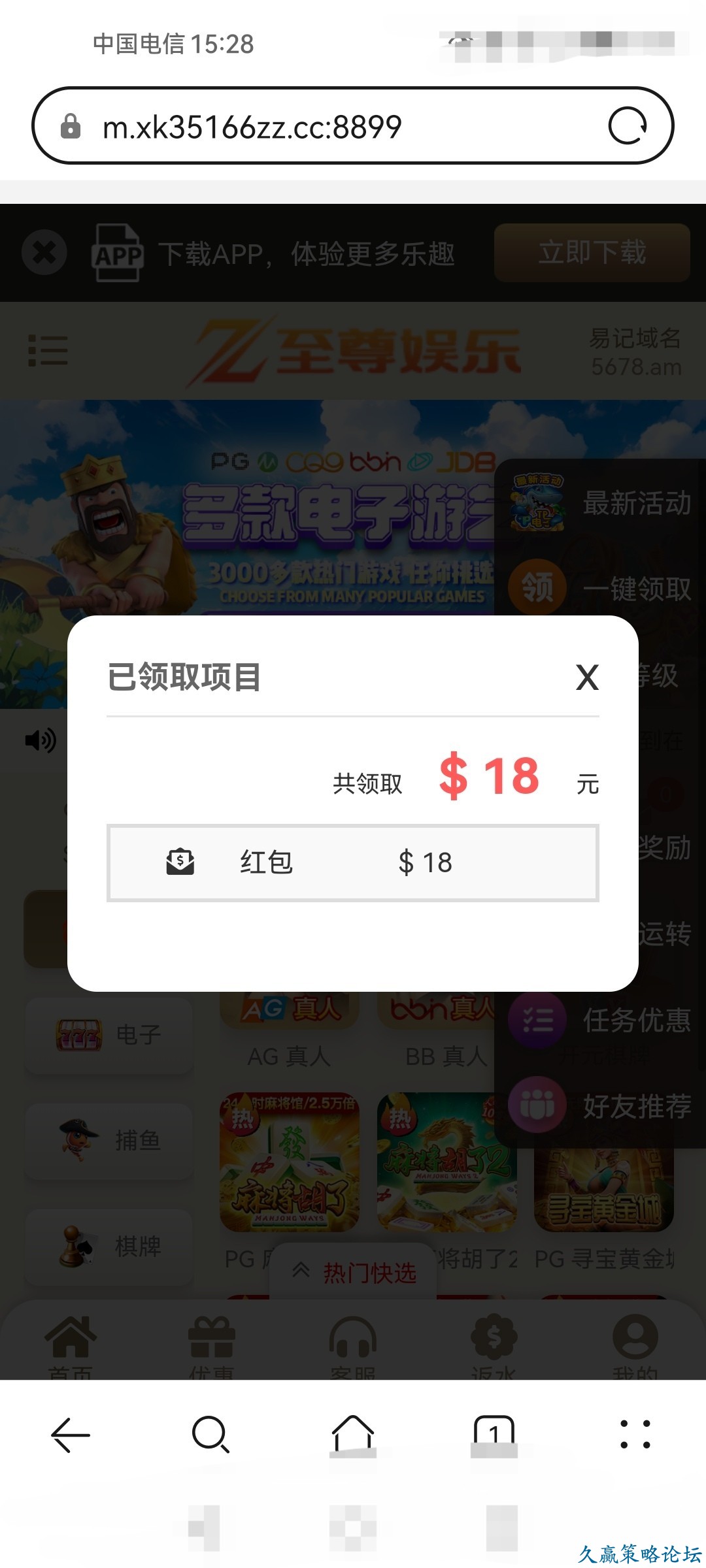
Task: Open the hamburger menu
Action: click(48, 350)
